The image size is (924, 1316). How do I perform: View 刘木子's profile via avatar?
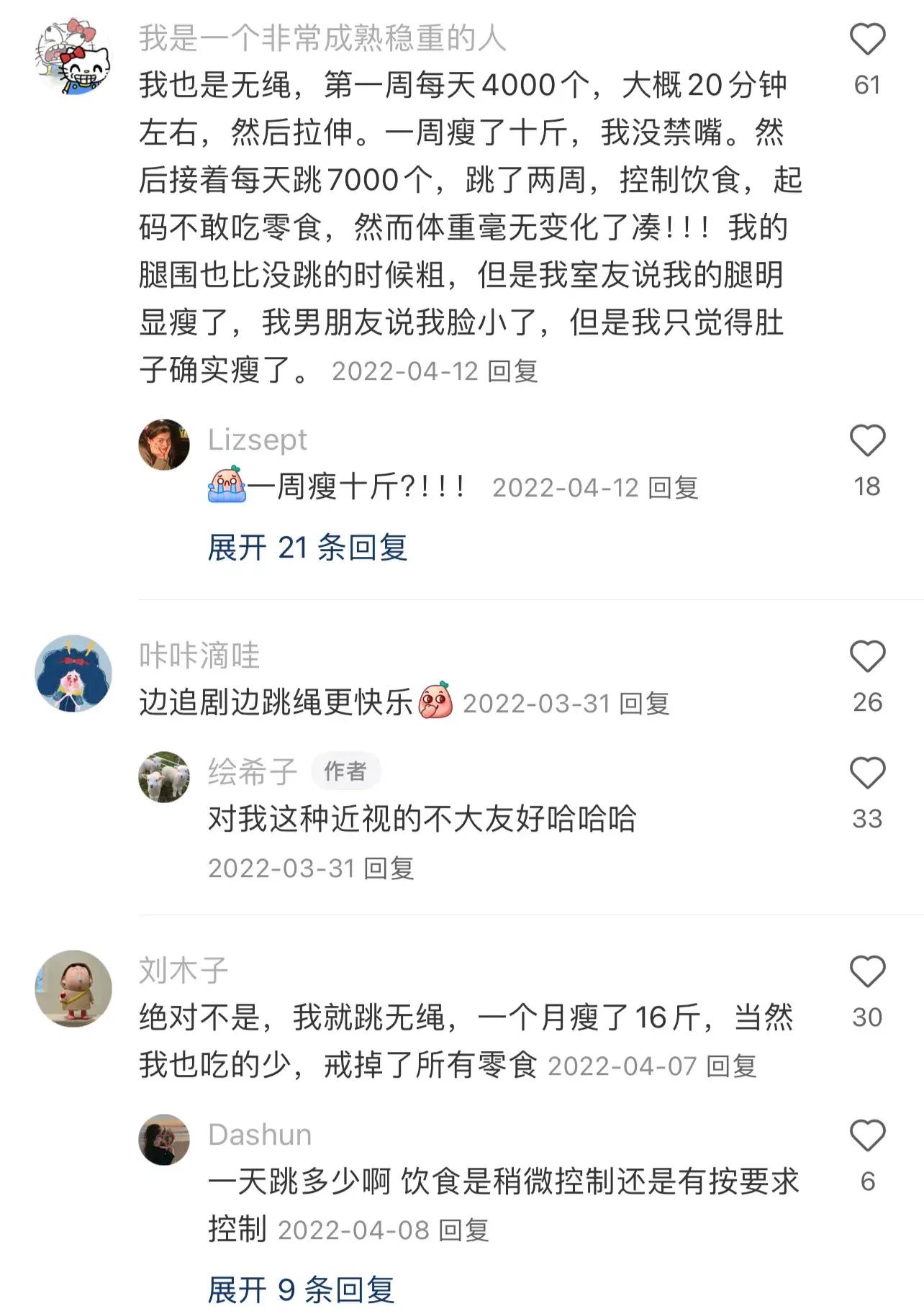click(73, 988)
